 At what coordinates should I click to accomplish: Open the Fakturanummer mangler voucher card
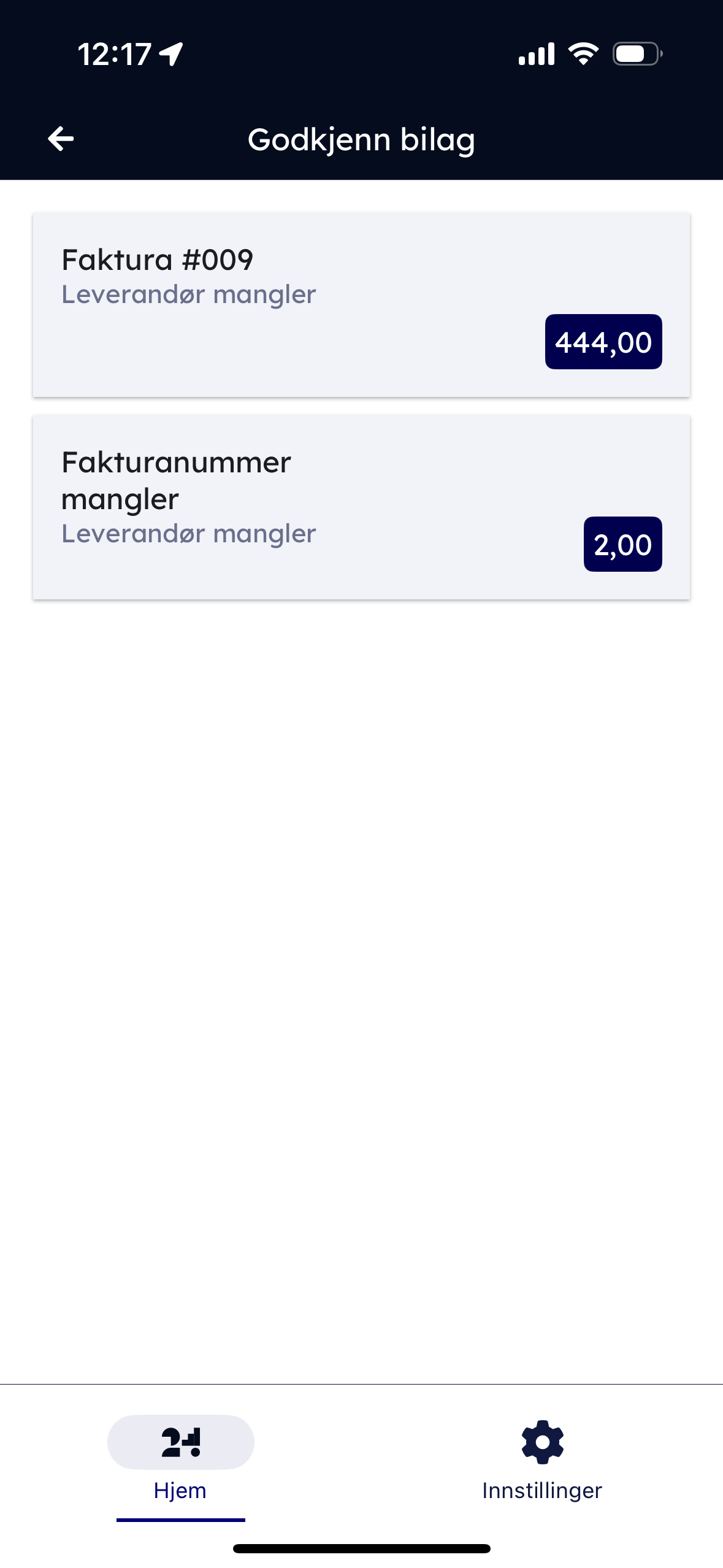[361, 507]
